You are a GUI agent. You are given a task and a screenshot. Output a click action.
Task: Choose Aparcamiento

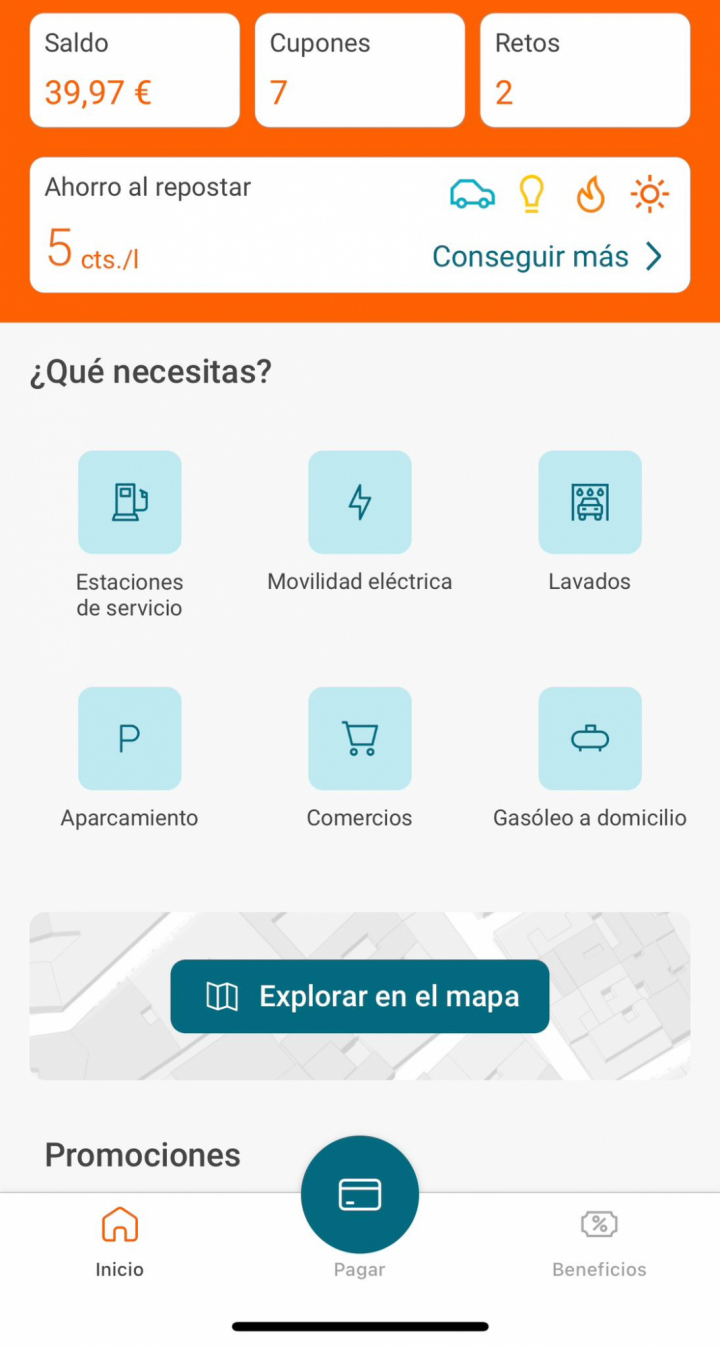130,739
